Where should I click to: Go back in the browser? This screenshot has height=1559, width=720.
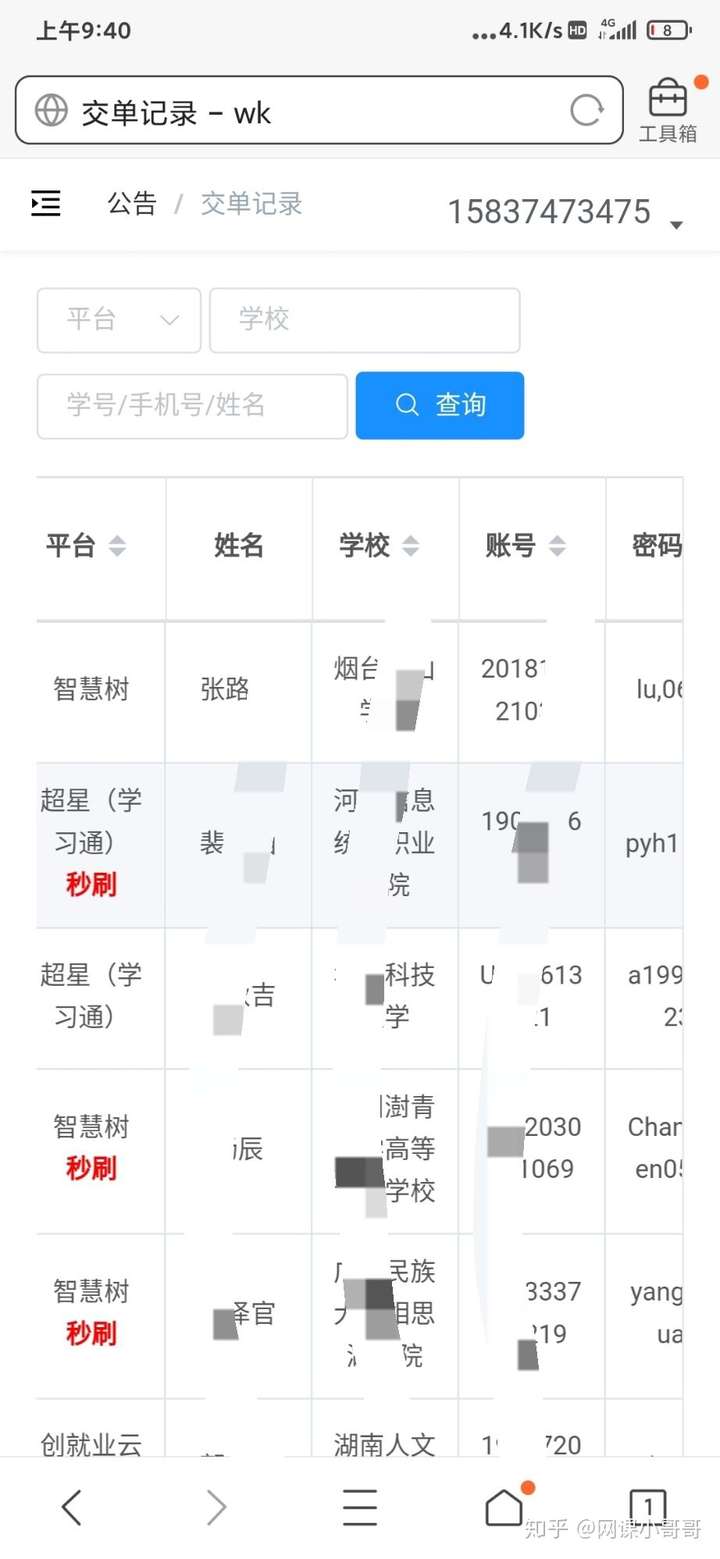[x=71, y=1507]
